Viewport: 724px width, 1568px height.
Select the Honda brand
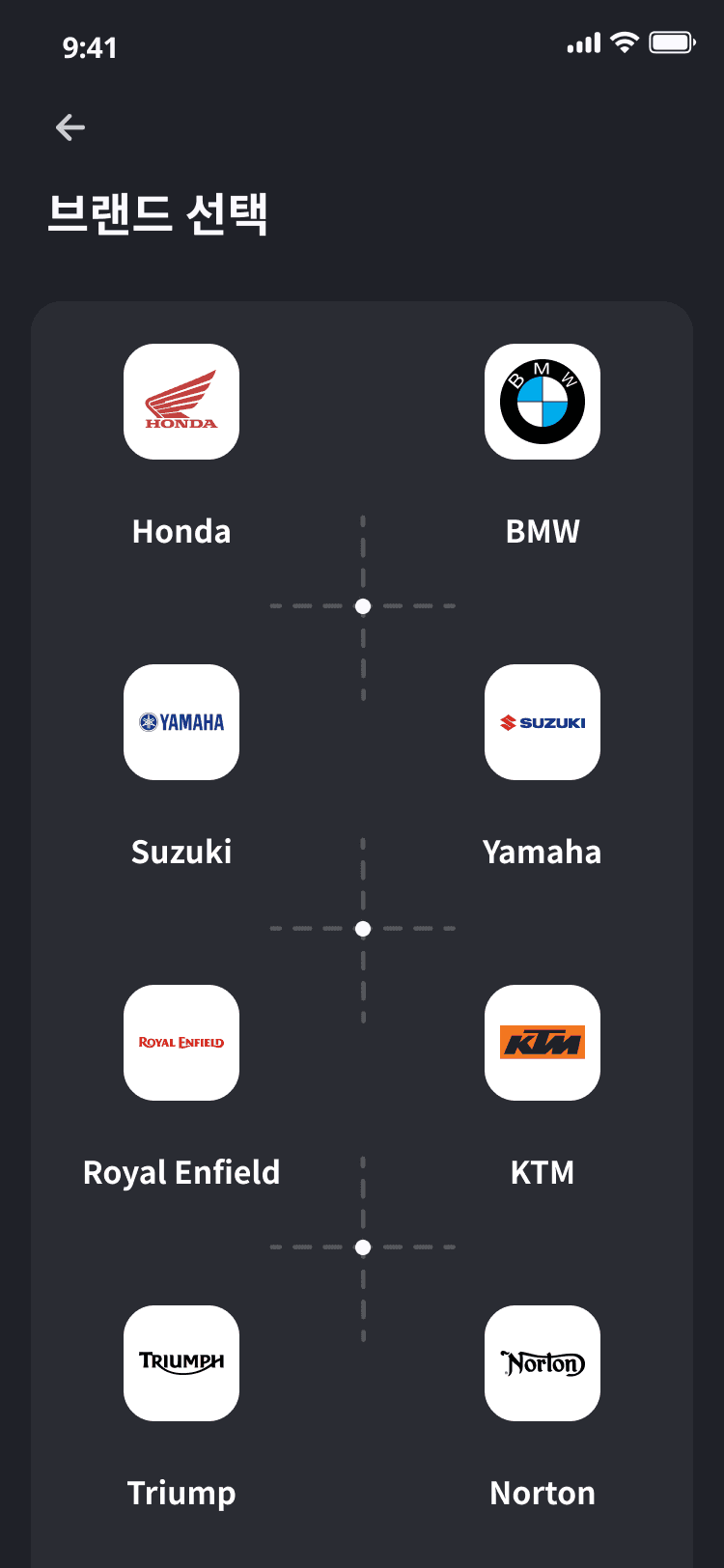coord(181,402)
